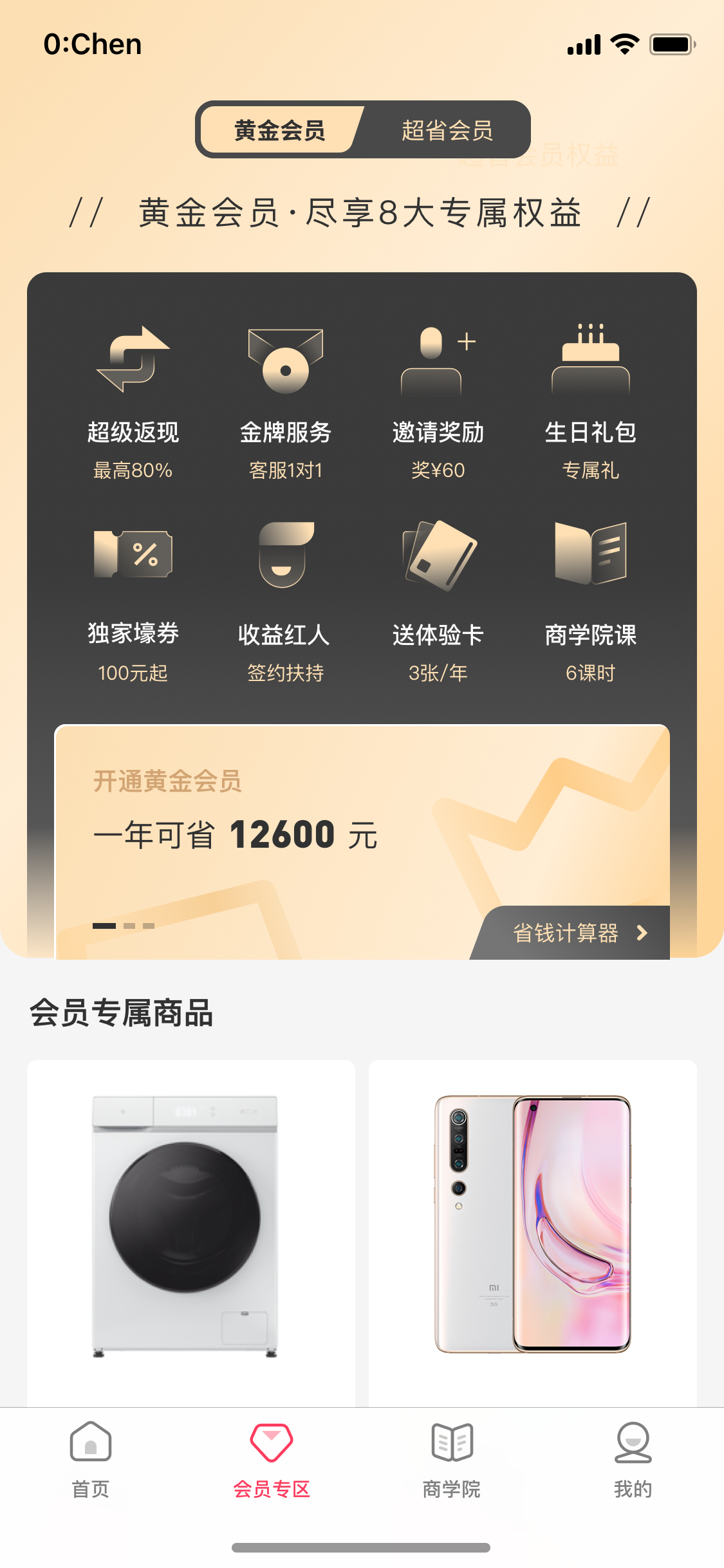Open the 收益红人 benefit
This screenshot has height=1568, width=724.
click(286, 603)
